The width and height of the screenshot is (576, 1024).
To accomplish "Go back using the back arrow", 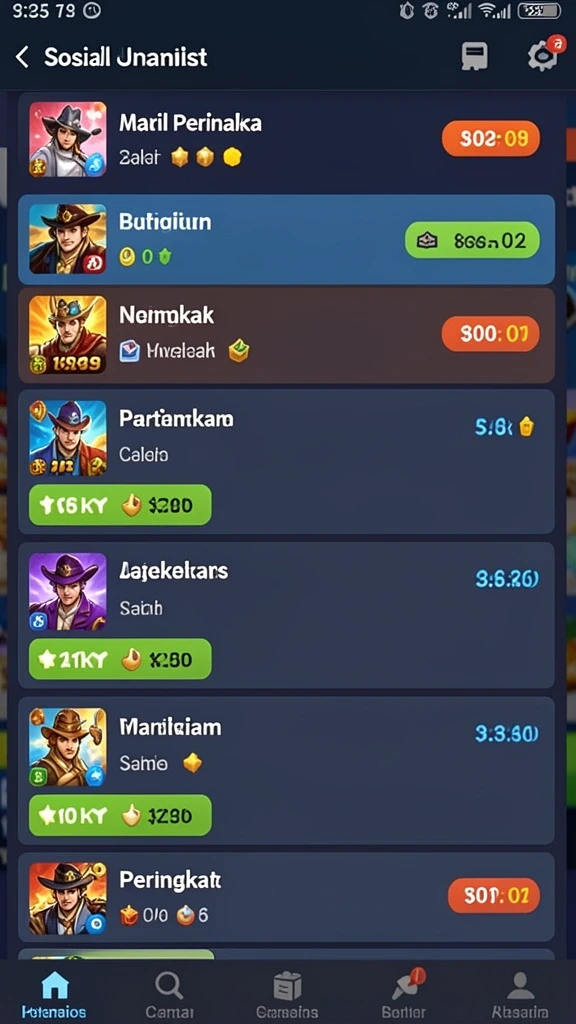I will pos(22,57).
